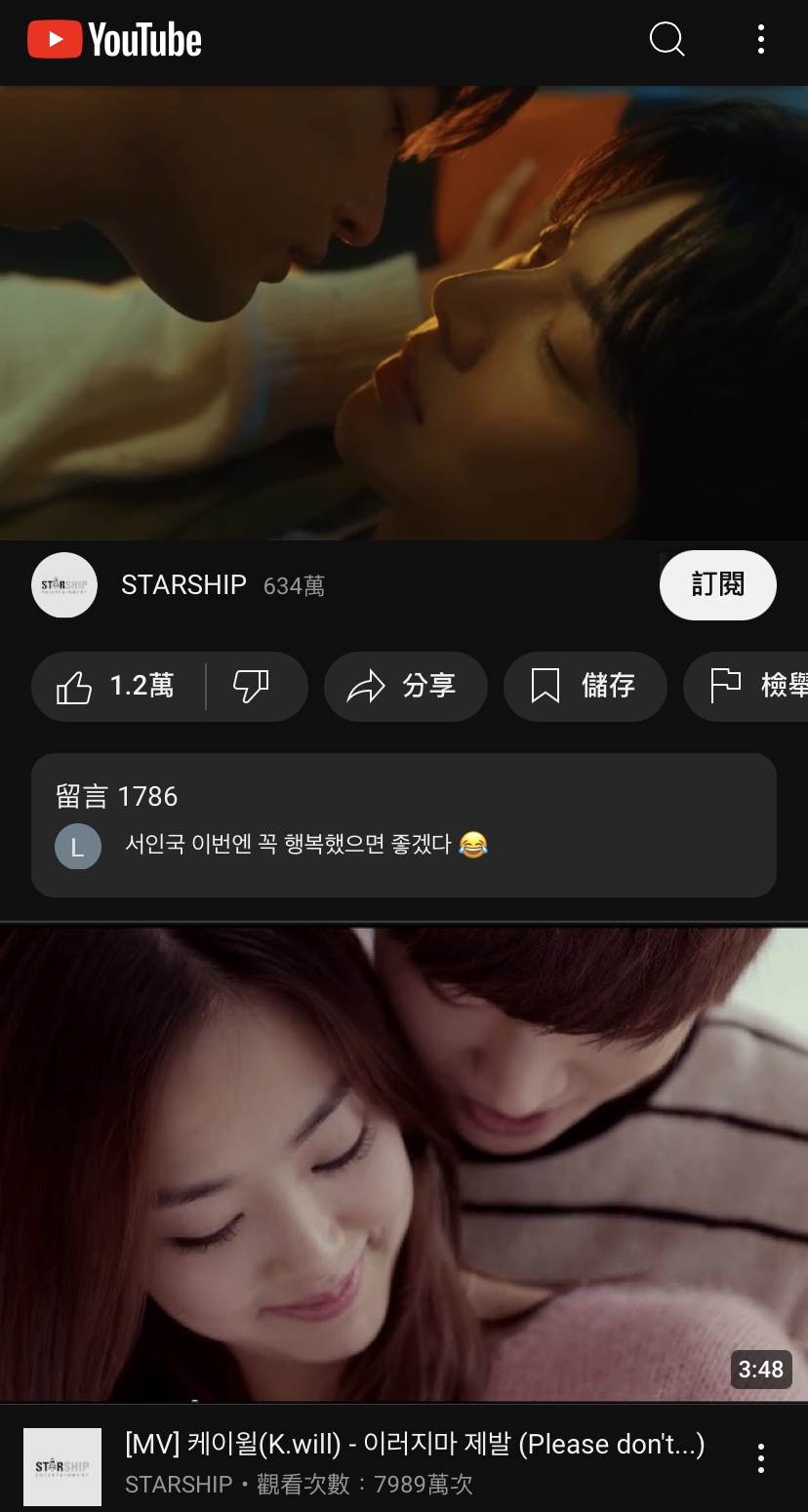Open K.will Please don't MV thumbnail
The height and width of the screenshot is (1512, 808).
(404, 1164)
